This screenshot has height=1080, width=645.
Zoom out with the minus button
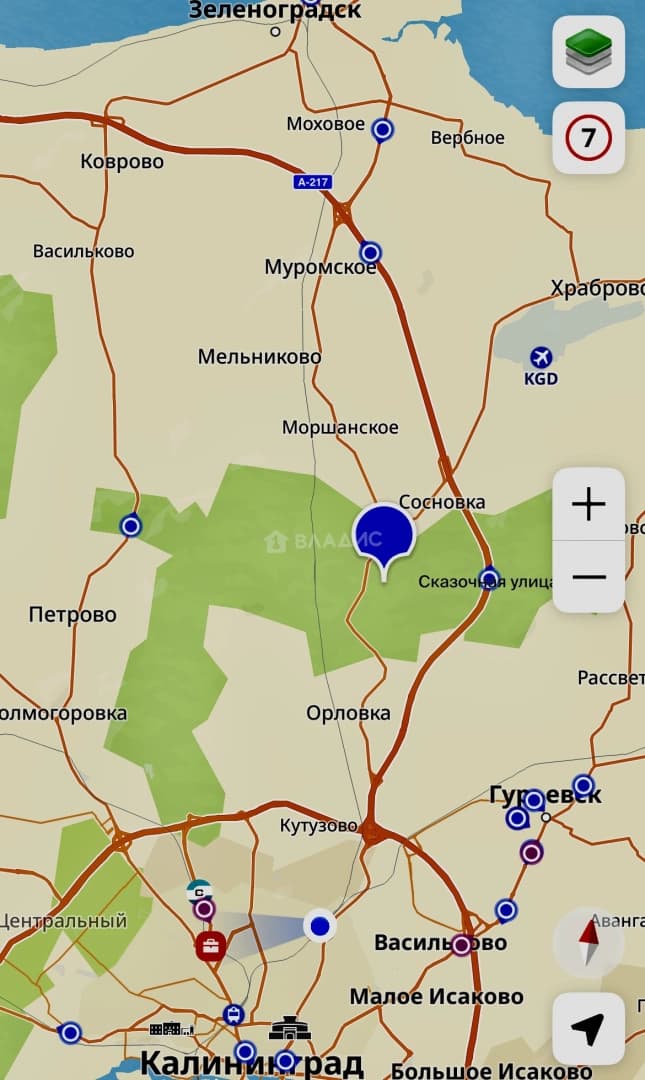click(x=588, y=577)
